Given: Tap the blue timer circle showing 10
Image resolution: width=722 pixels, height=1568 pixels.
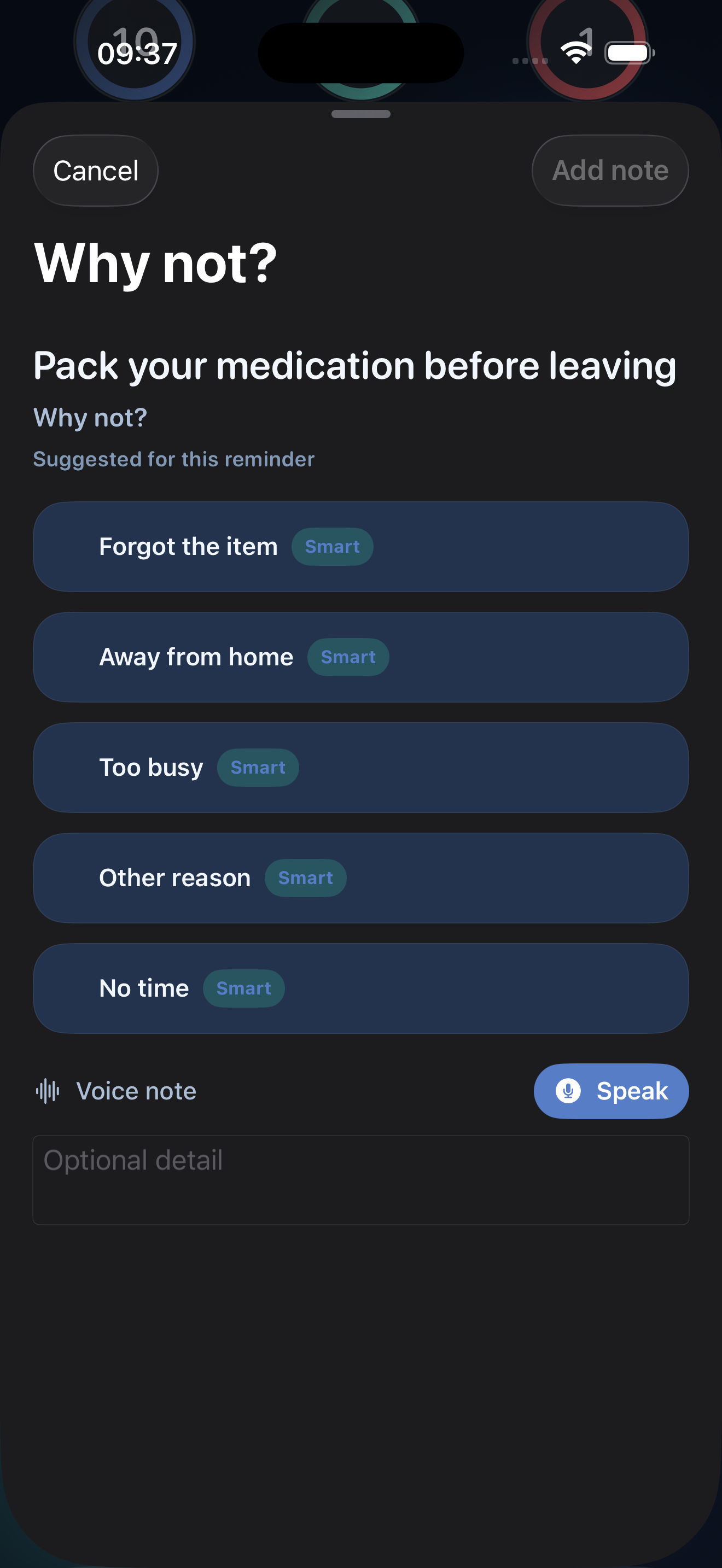Looking at the screenshot, I should [134, 43].
